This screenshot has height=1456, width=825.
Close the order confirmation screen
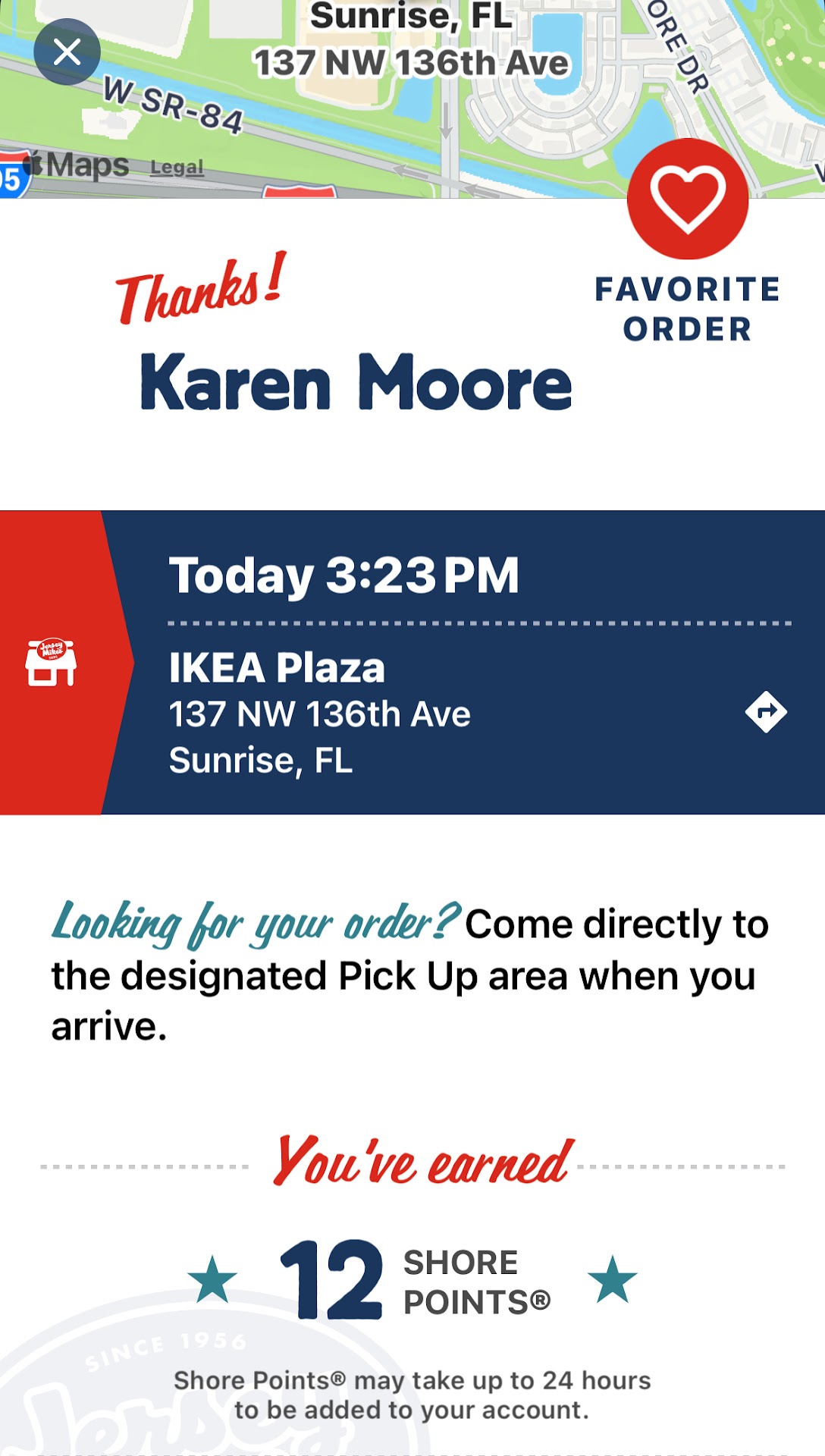coord(67,52)
